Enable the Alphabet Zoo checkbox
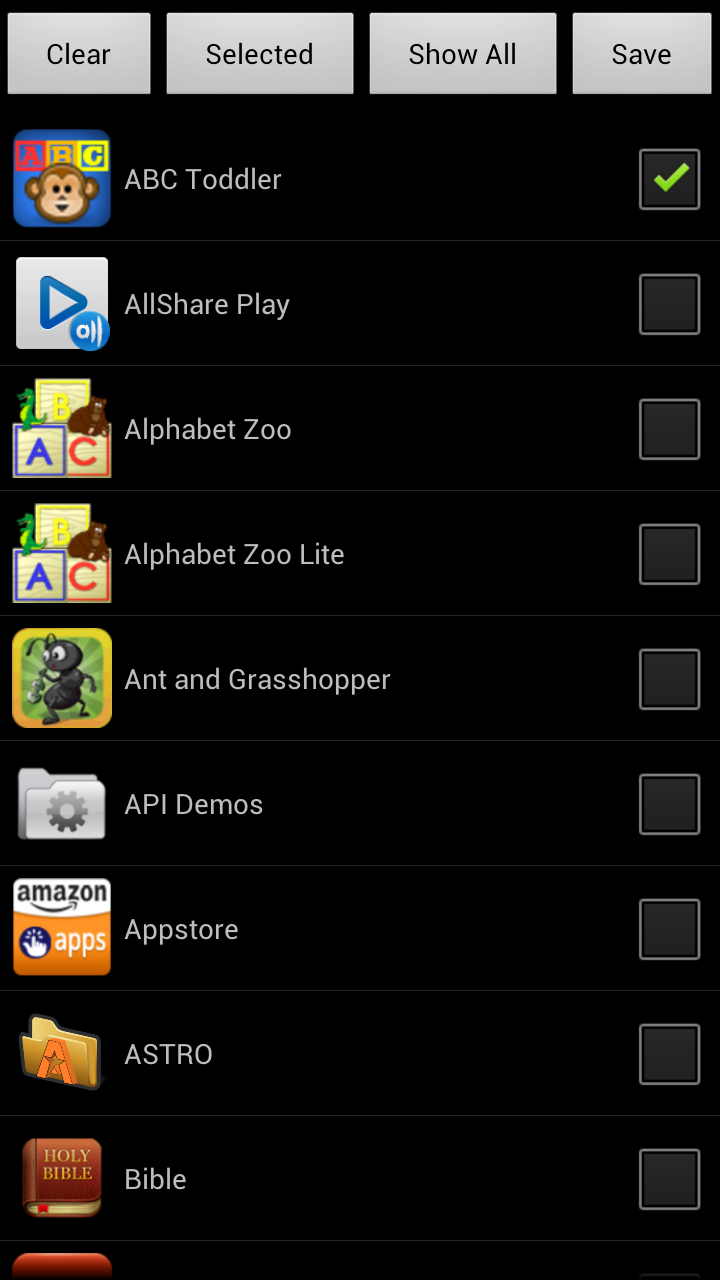This screenshot has height=1280, width=720. [669, 428]
